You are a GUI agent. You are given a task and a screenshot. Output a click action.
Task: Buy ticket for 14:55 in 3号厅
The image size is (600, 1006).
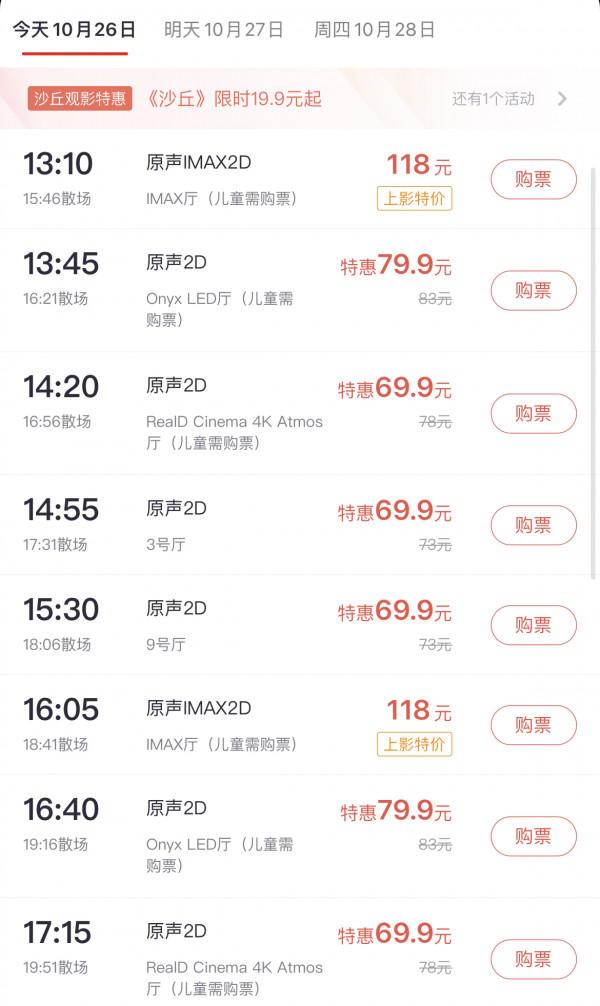point(533,525)
